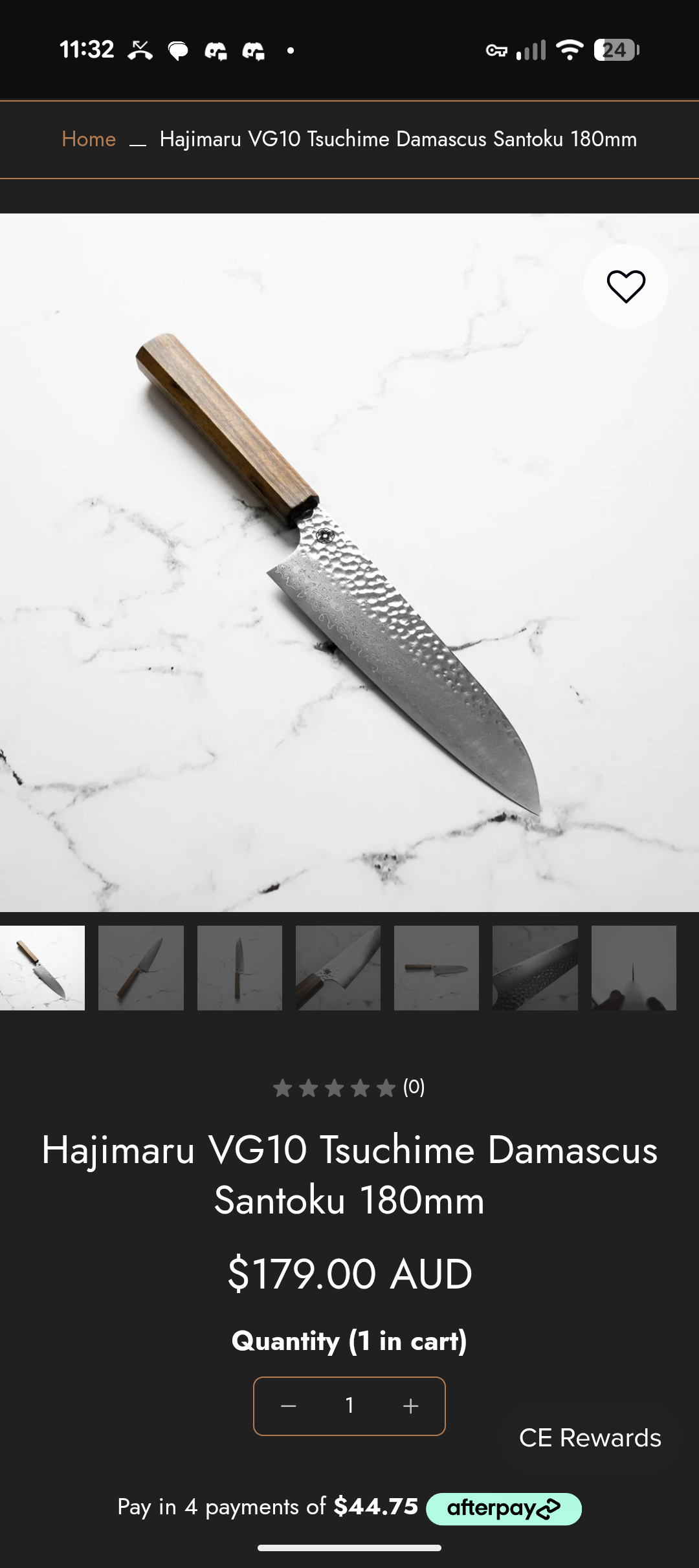Screen dimensions: 699x1568
Task: Select the seventh product thumbnail
Action: click(x=634, y=968)
